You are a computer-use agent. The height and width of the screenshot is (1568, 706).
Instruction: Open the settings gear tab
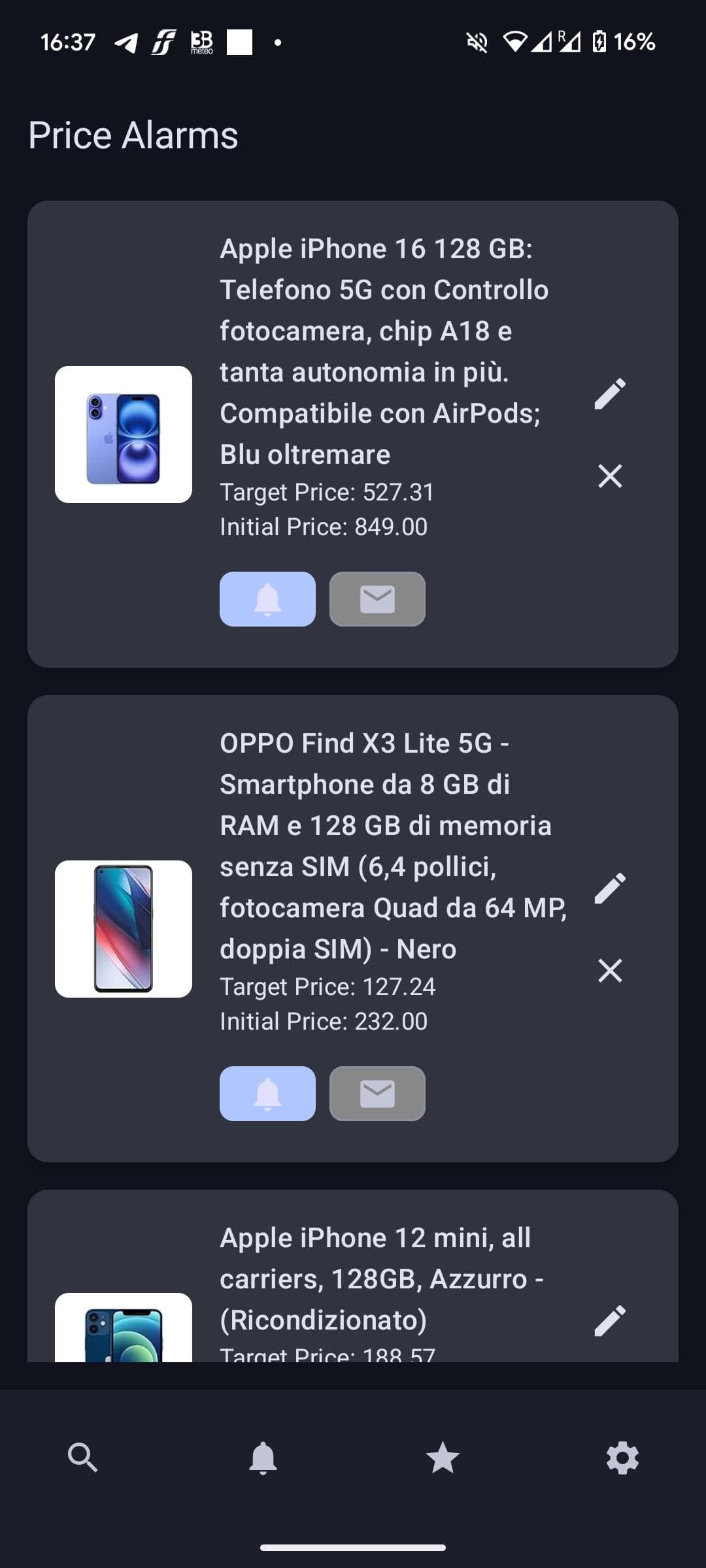(x=622, y=1458)
